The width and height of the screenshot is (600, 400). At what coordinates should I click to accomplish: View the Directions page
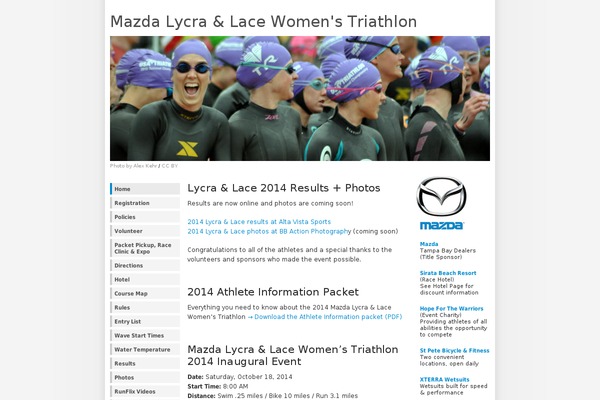click(129, 266)
